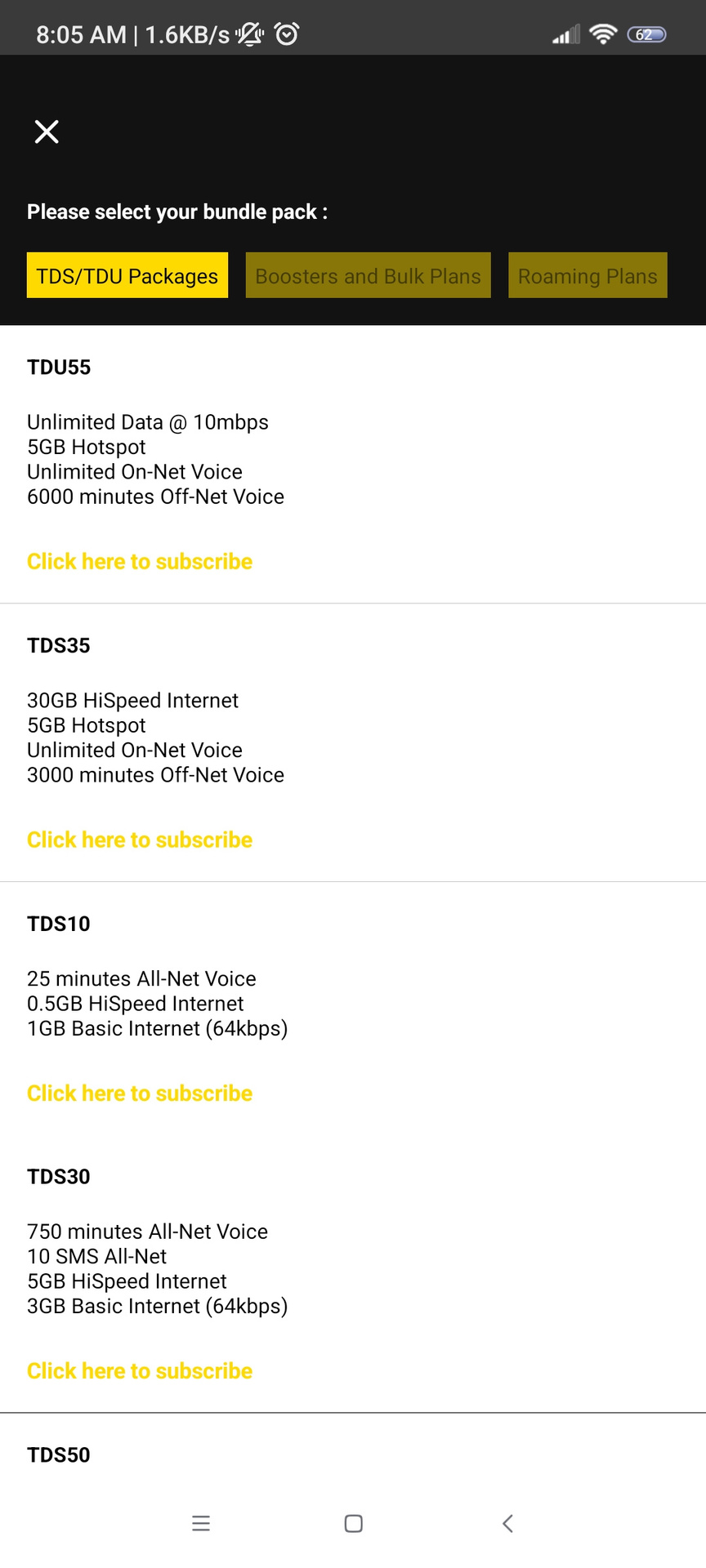Select the TDS/TDU Packages tab
The width and height of the screenshot is (706, 1568).
click(127, 275)
